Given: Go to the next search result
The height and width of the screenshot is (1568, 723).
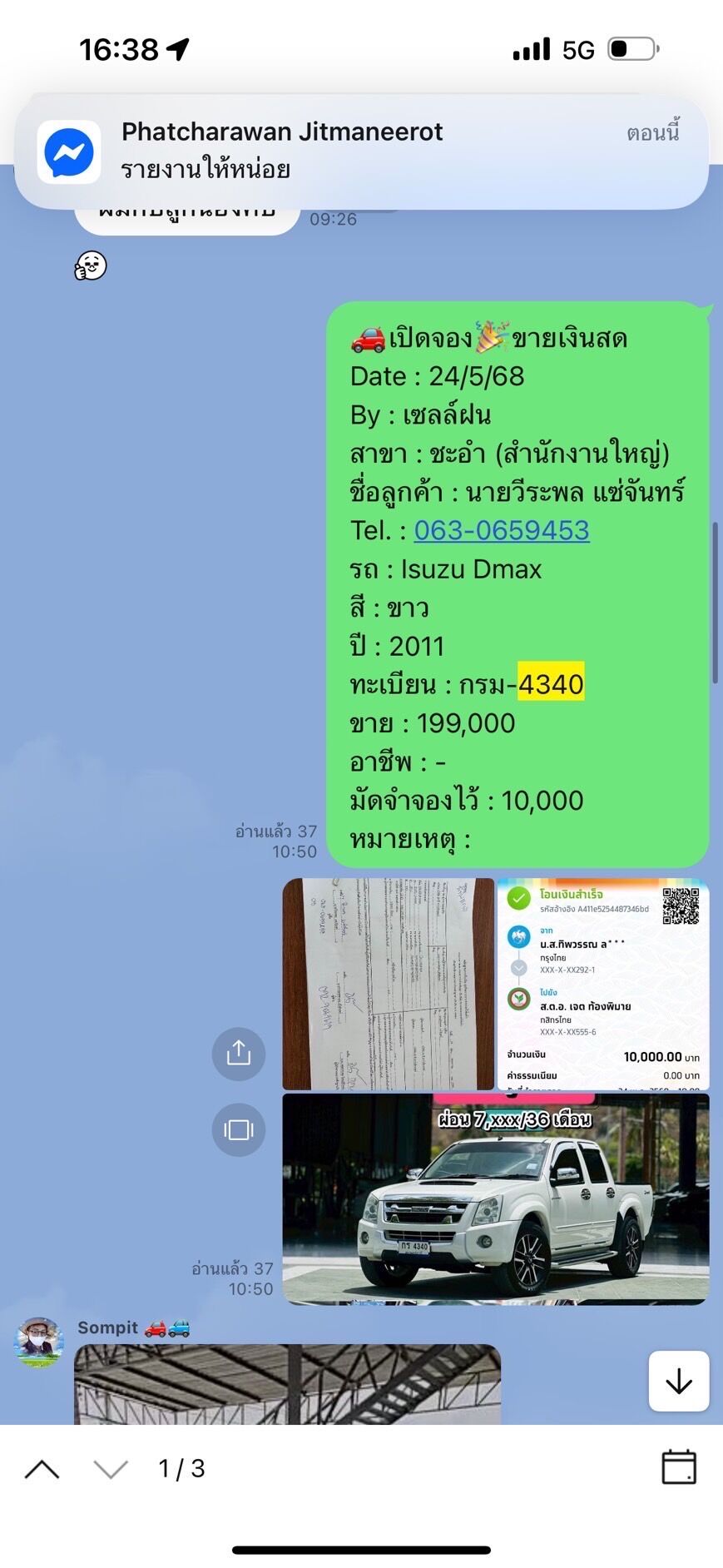Looking at the screenshot, I should 111,1469.
